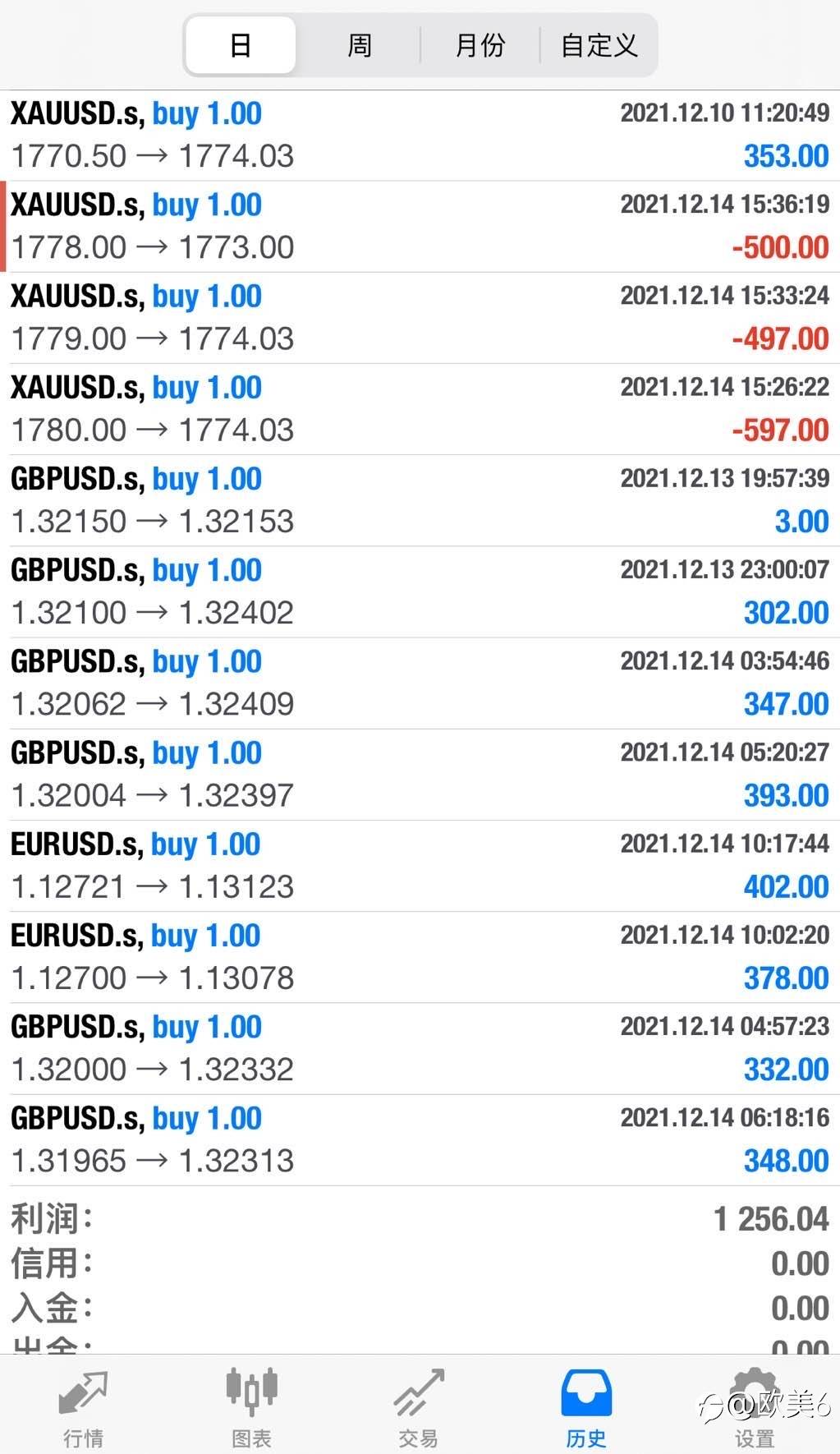Switch to the 周 (week) period tab

tap(360, 45)
